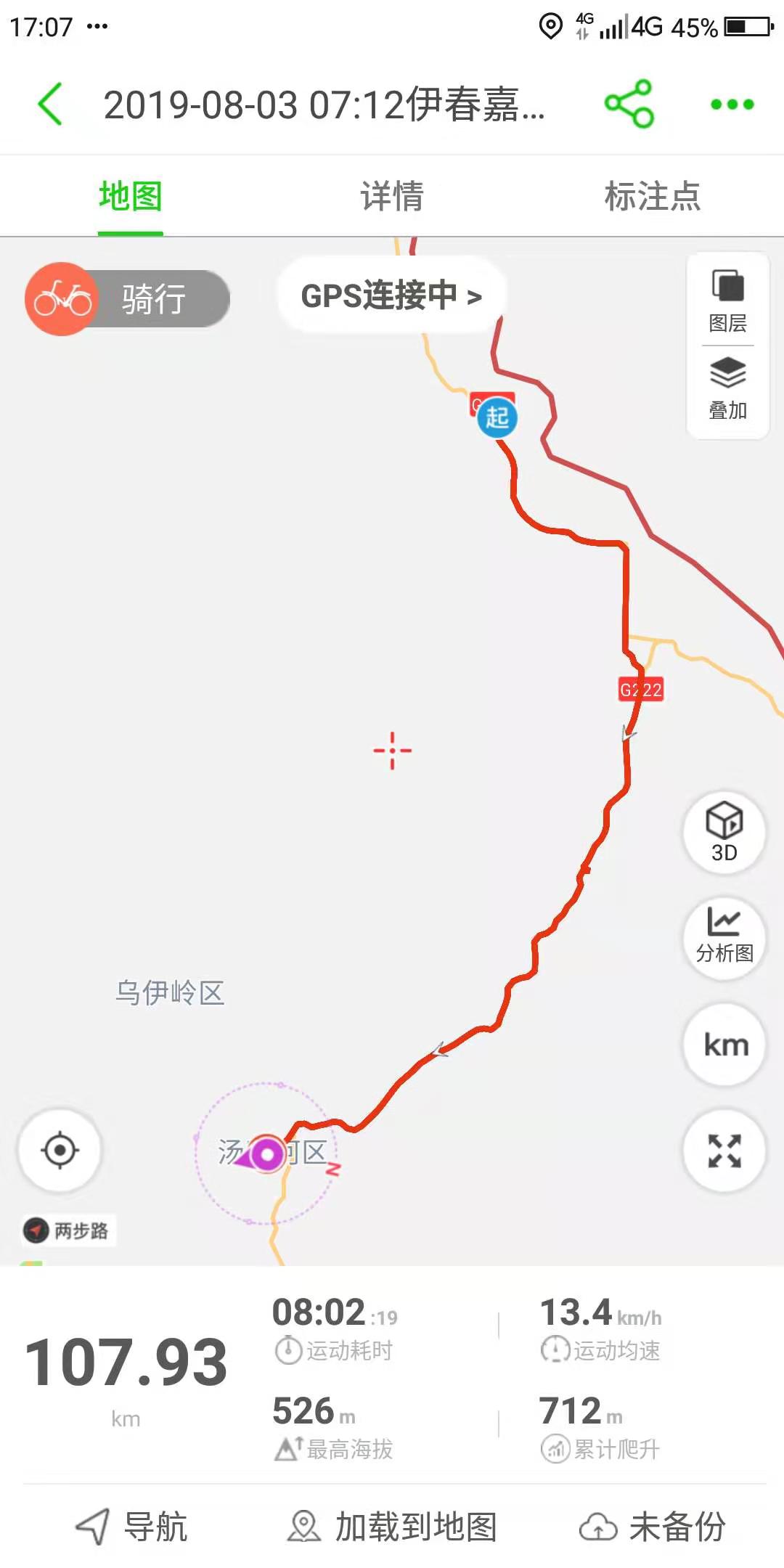
Task: Select the 地图 tab
Action: [x=131, y=196]
